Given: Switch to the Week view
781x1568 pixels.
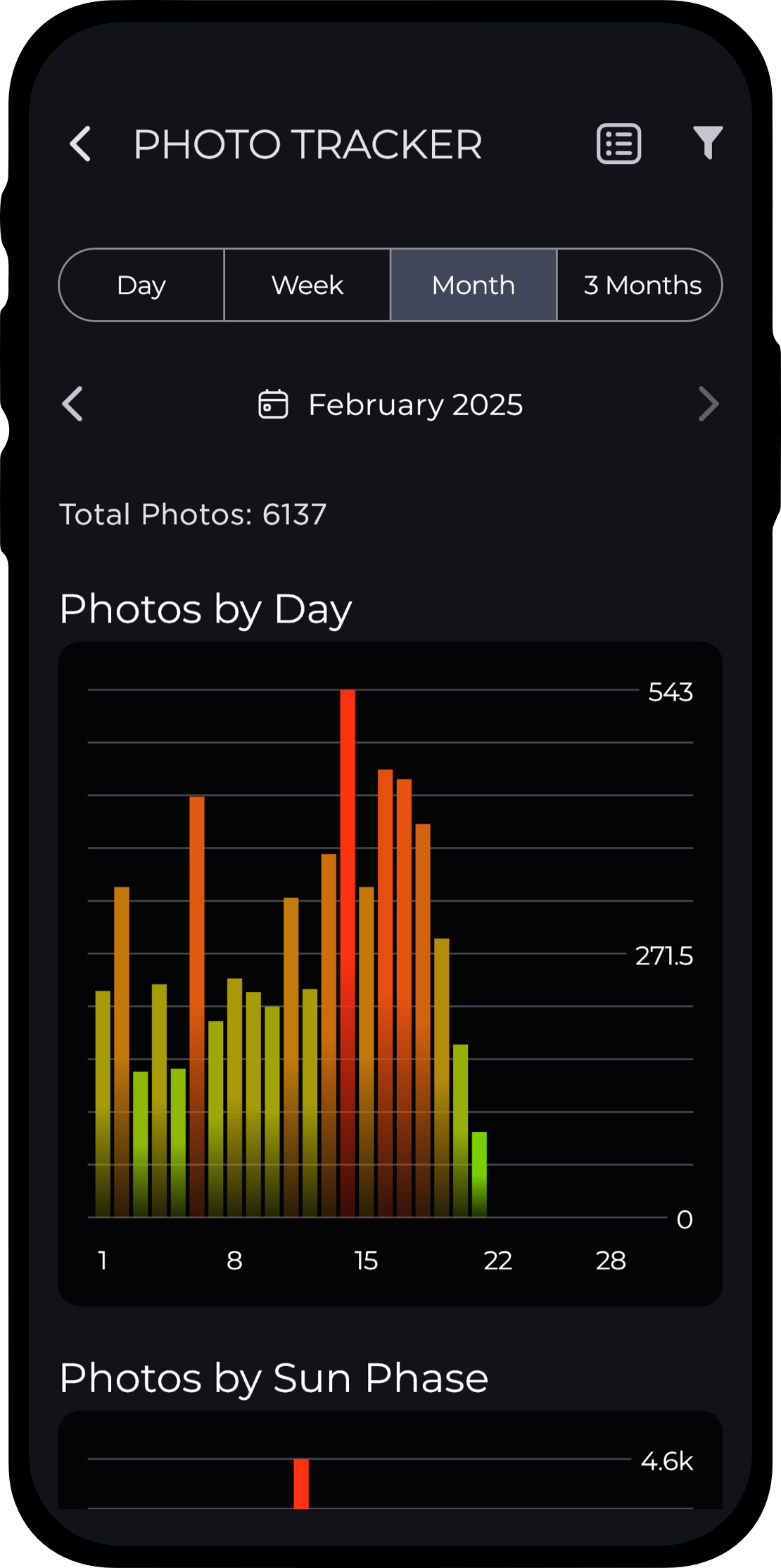Looking at the screenshot, I should pos(307,285).
